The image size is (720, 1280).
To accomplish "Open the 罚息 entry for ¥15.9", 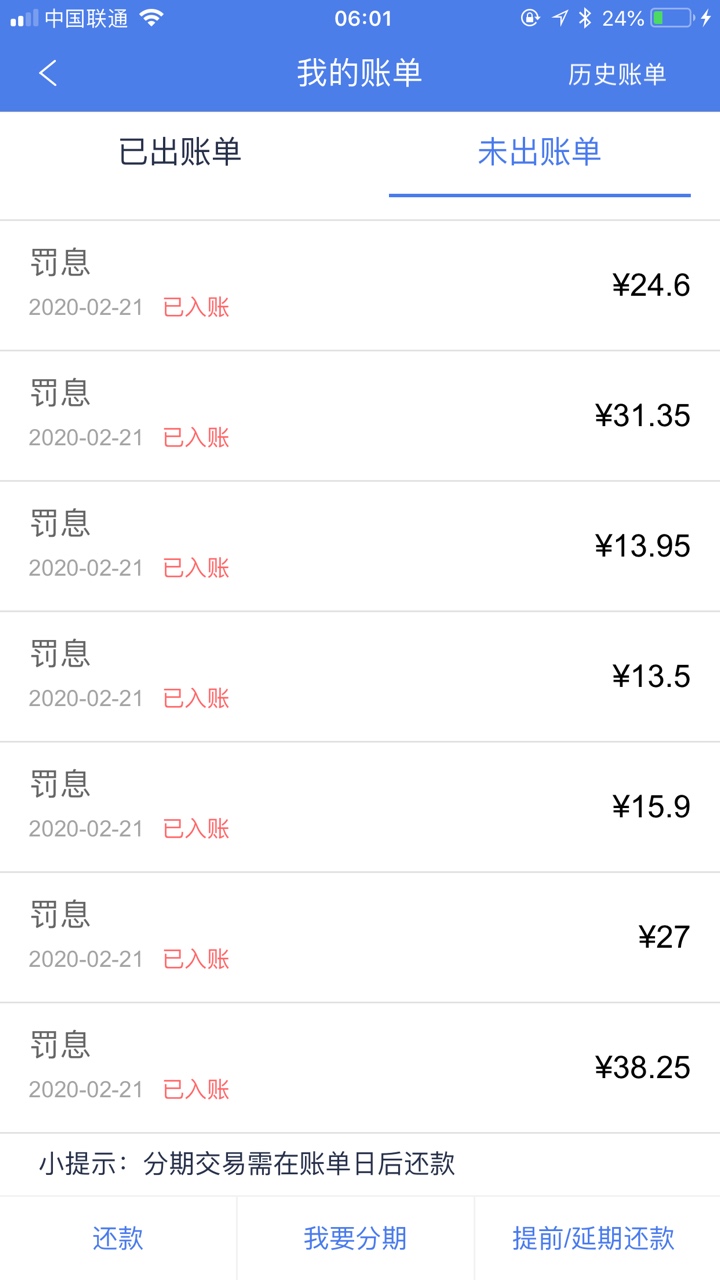I will (360, 807).
